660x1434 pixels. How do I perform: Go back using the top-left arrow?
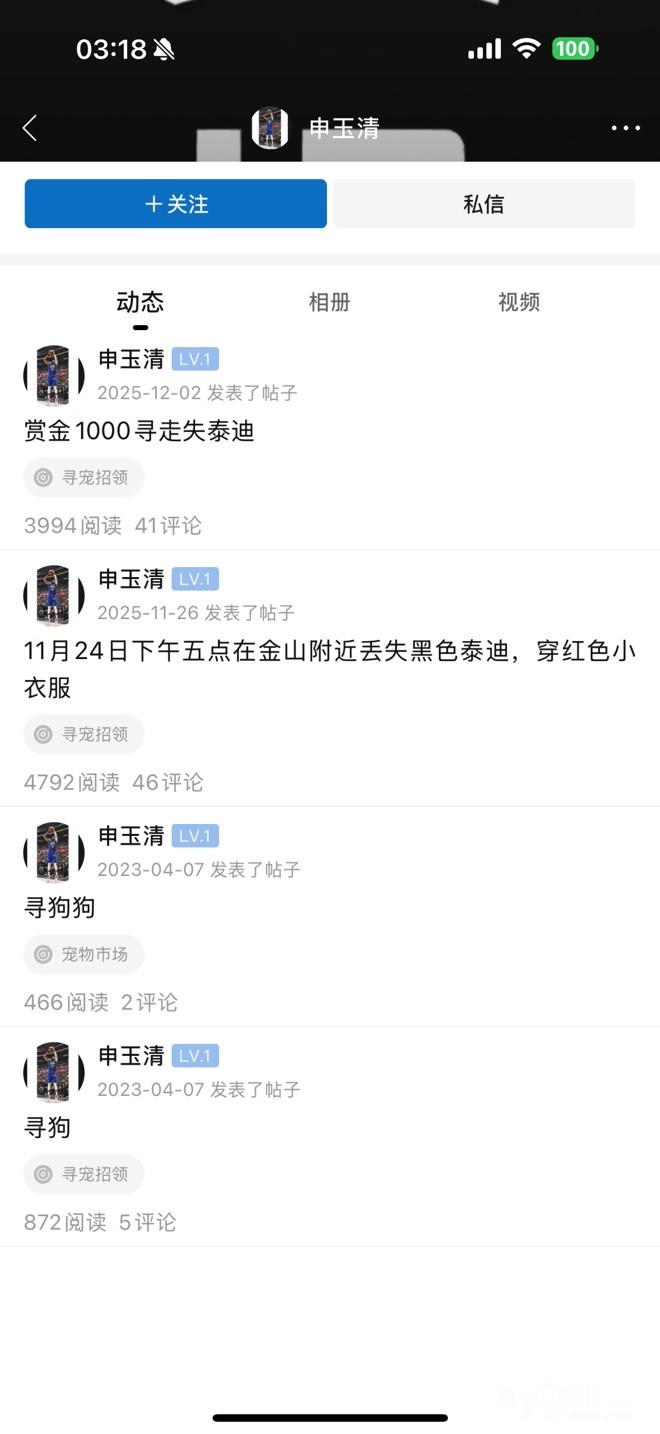click(x=30, y=128)
